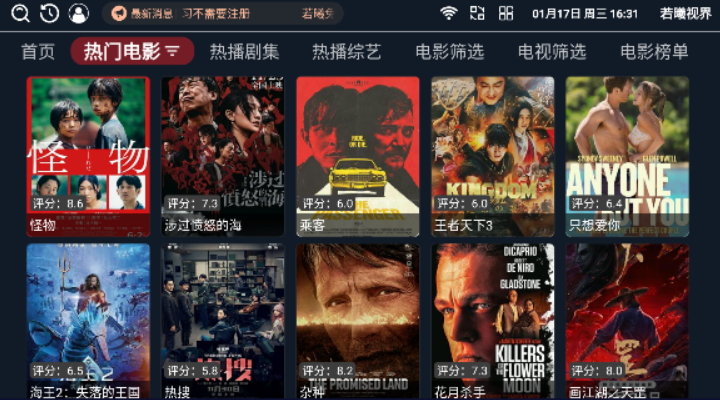This screenshot has width=720, height=400.
Task: Switch to the 首页 tab
Action: tap(38, 52)
